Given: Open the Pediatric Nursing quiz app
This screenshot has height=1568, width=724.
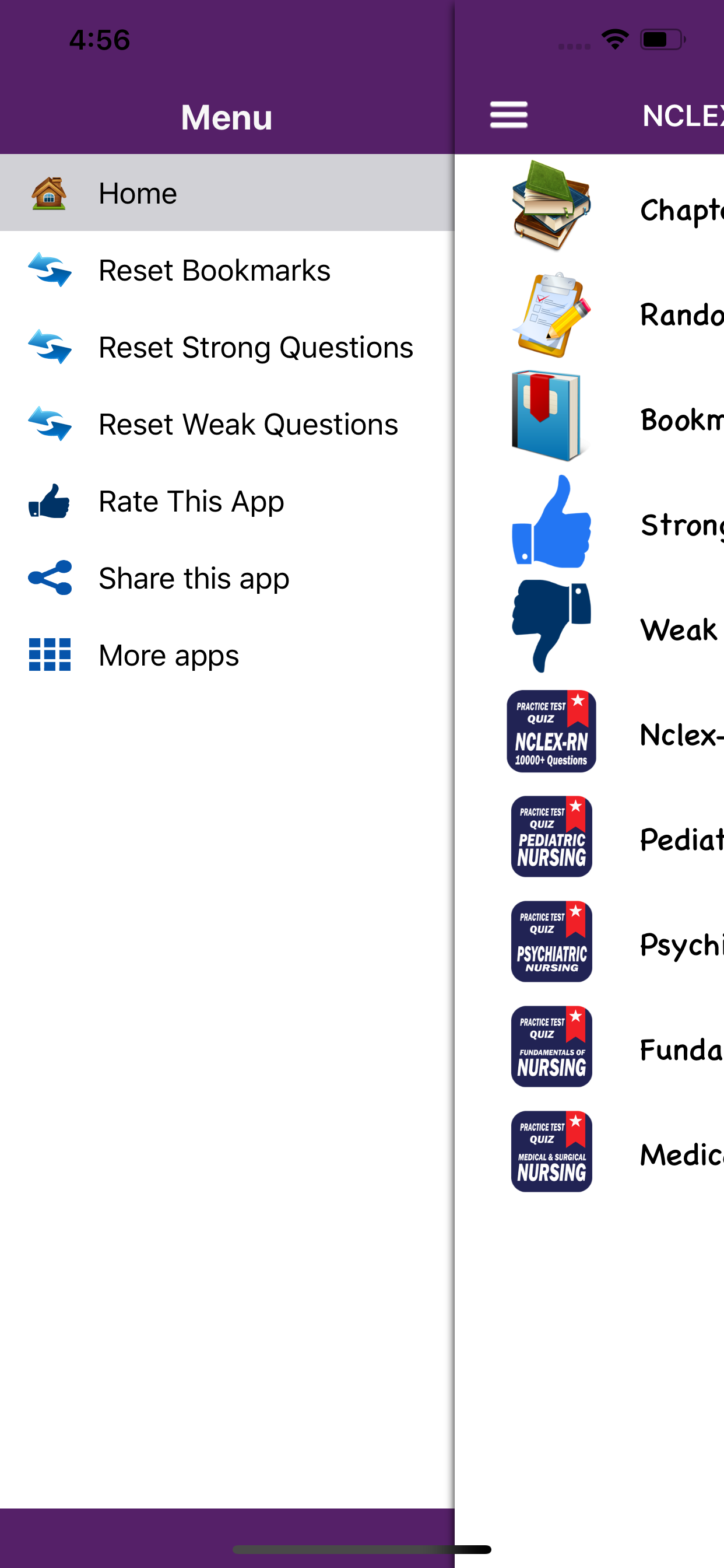Looking at the screenshot, I should point(589,837).
